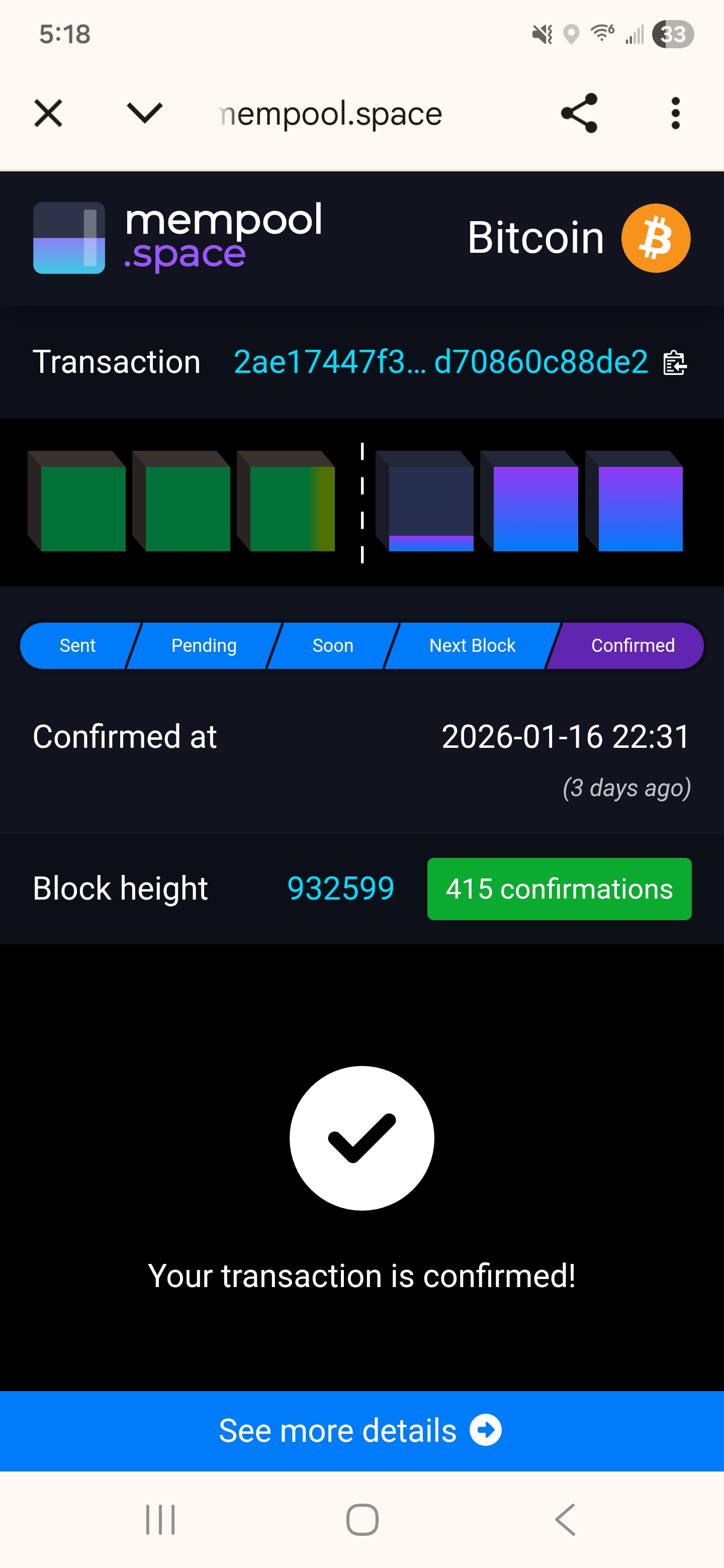Click the white checkmark confirmation icon
Screen dimensions: 724x1568
[361, 1138]
